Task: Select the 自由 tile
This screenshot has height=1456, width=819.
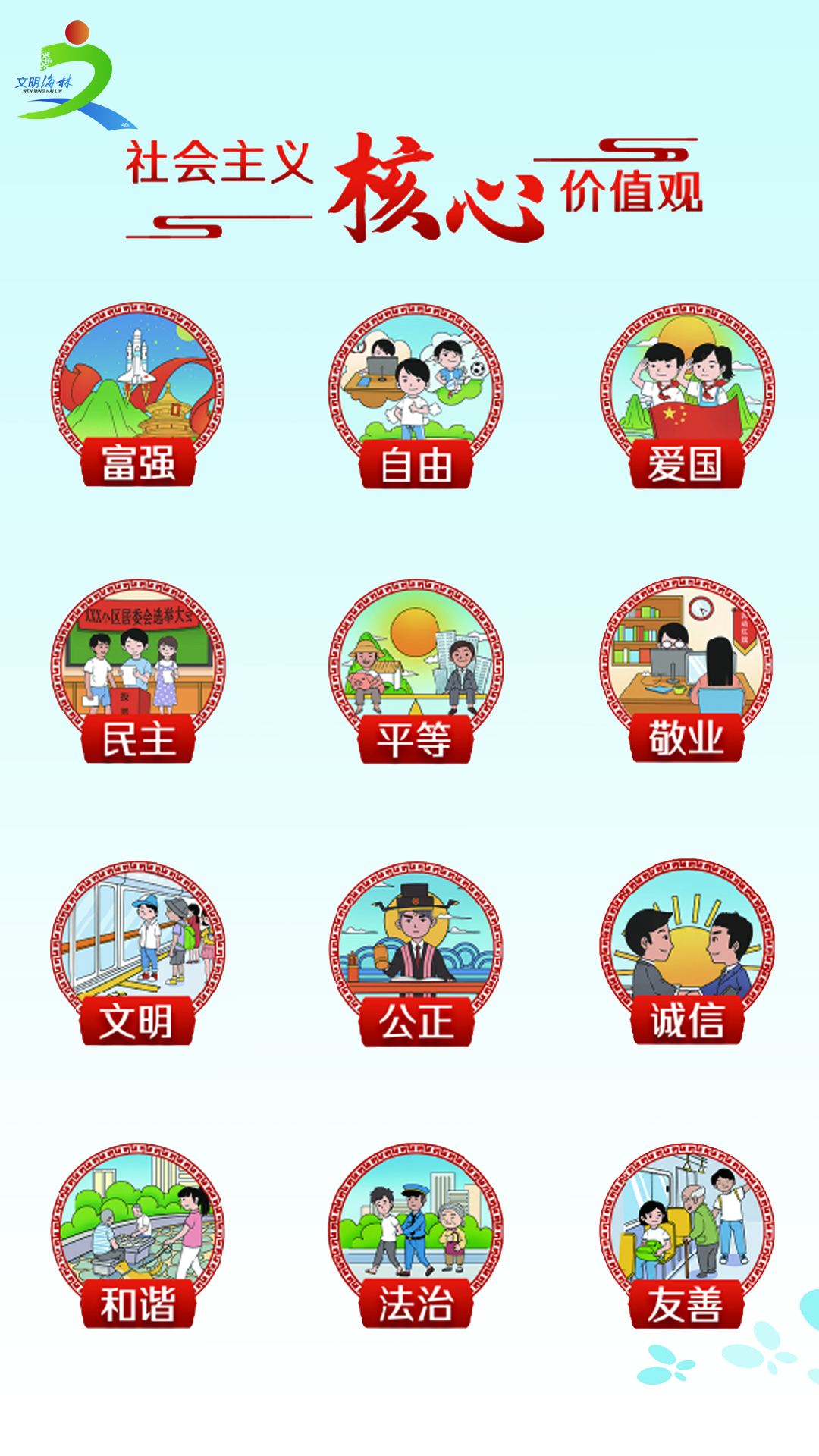Action: tap(415, 396)
